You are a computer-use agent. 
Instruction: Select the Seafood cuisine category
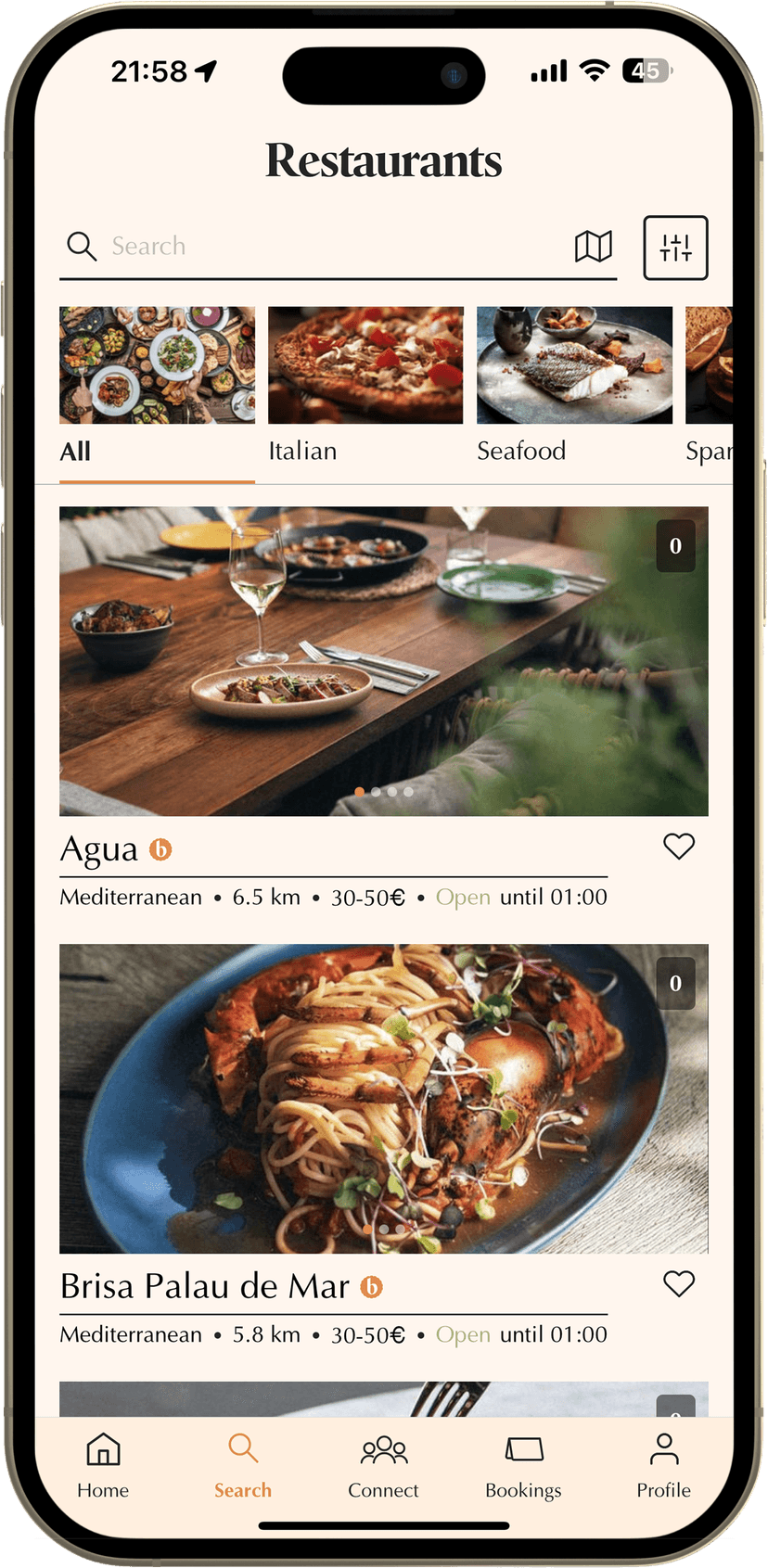pos(574,386)
